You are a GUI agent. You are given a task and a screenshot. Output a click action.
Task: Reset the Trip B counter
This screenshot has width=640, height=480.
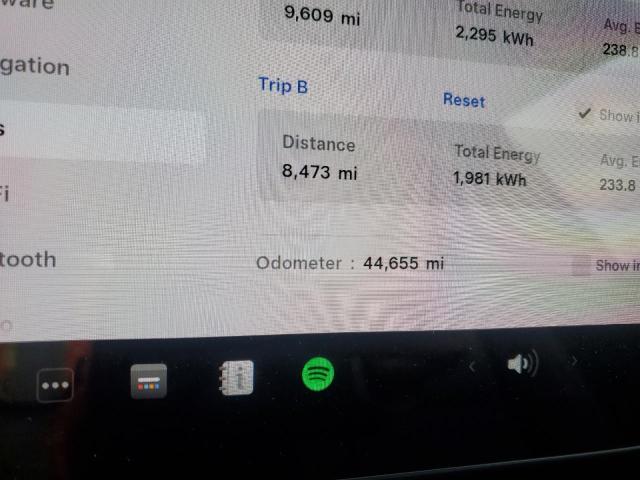464,100
